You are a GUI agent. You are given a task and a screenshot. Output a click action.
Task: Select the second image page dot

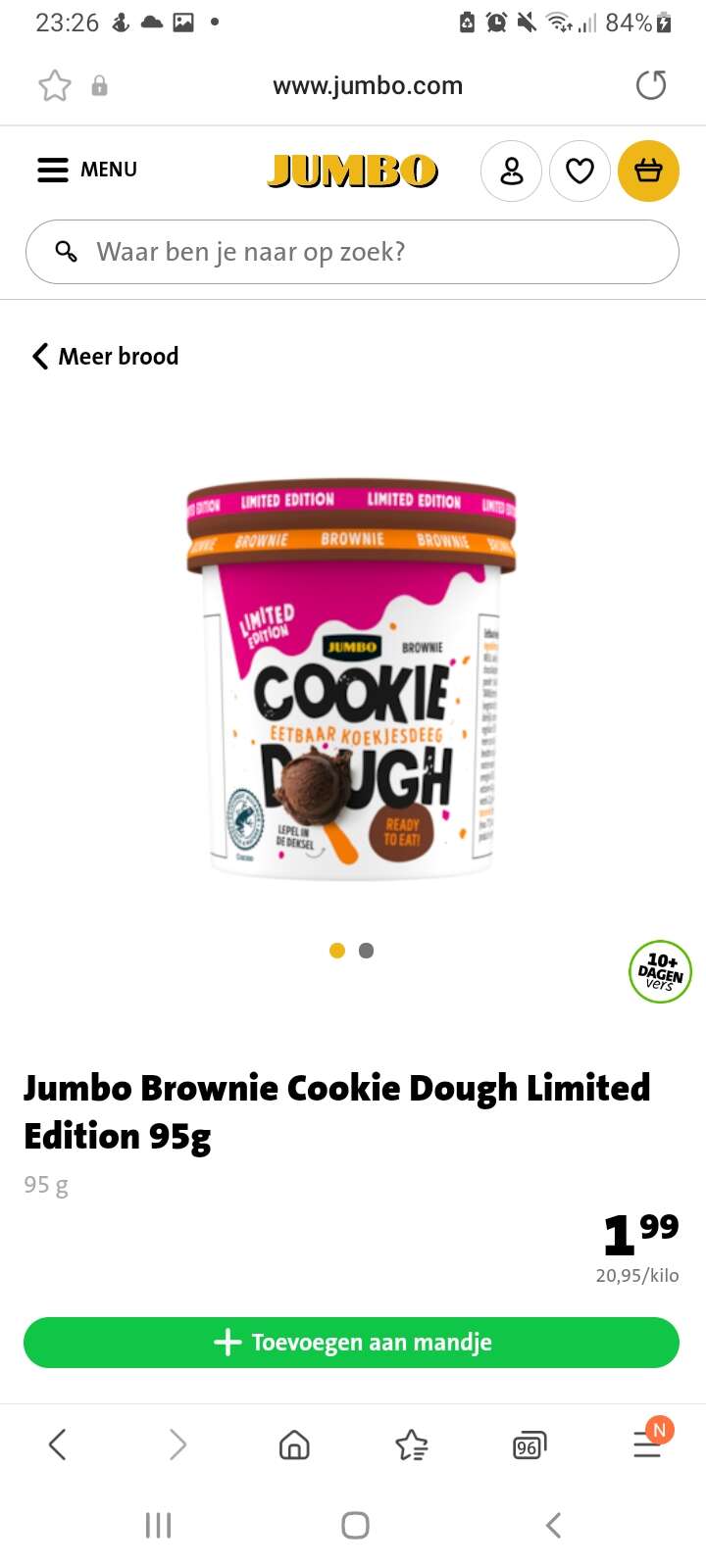point(367,951)
